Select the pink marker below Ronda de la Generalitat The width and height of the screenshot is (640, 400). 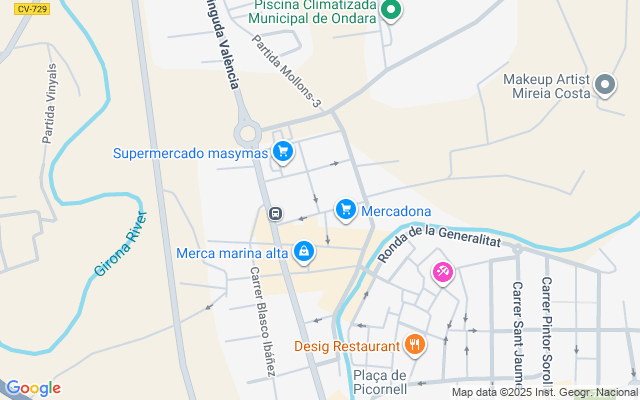[x=442, y=271]
